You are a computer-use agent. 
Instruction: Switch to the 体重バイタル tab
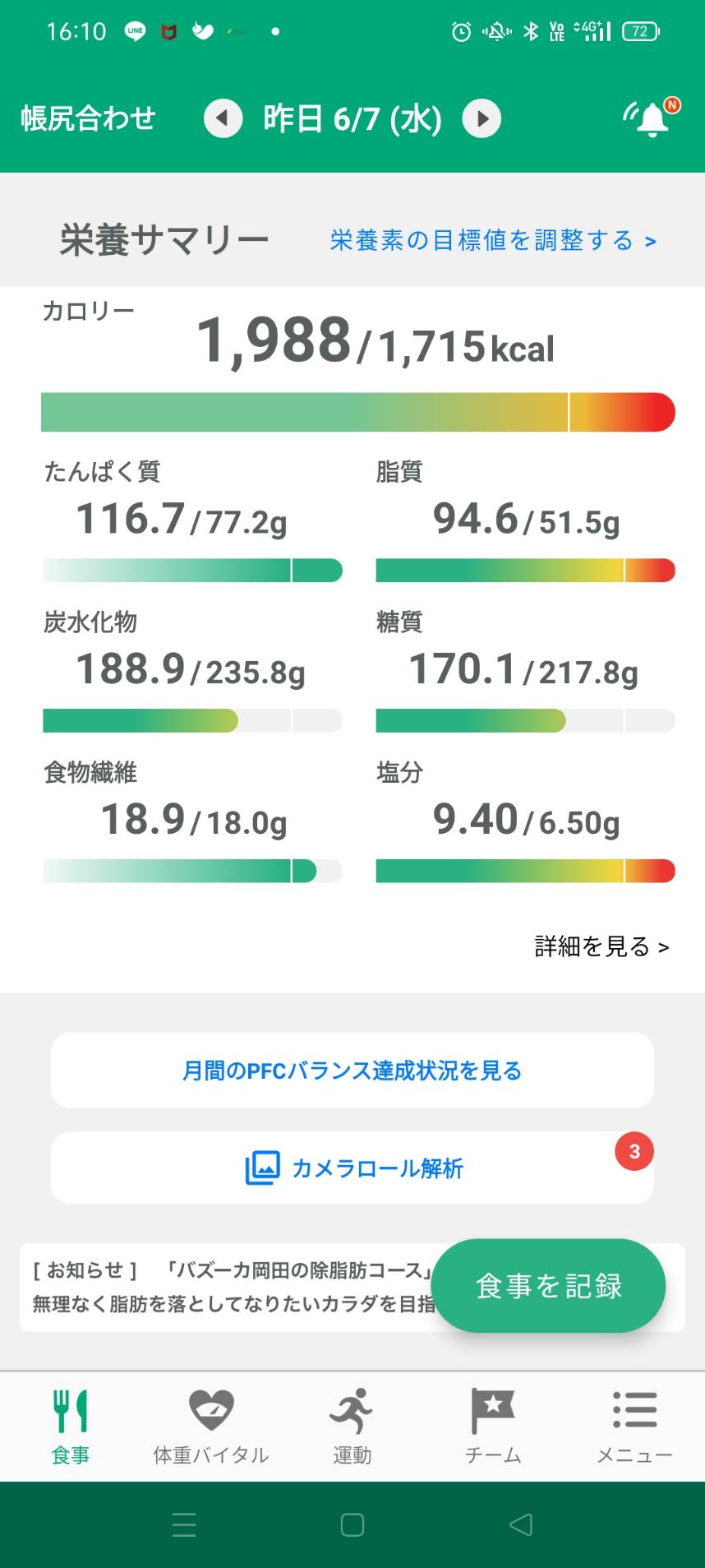[211, 1427]
